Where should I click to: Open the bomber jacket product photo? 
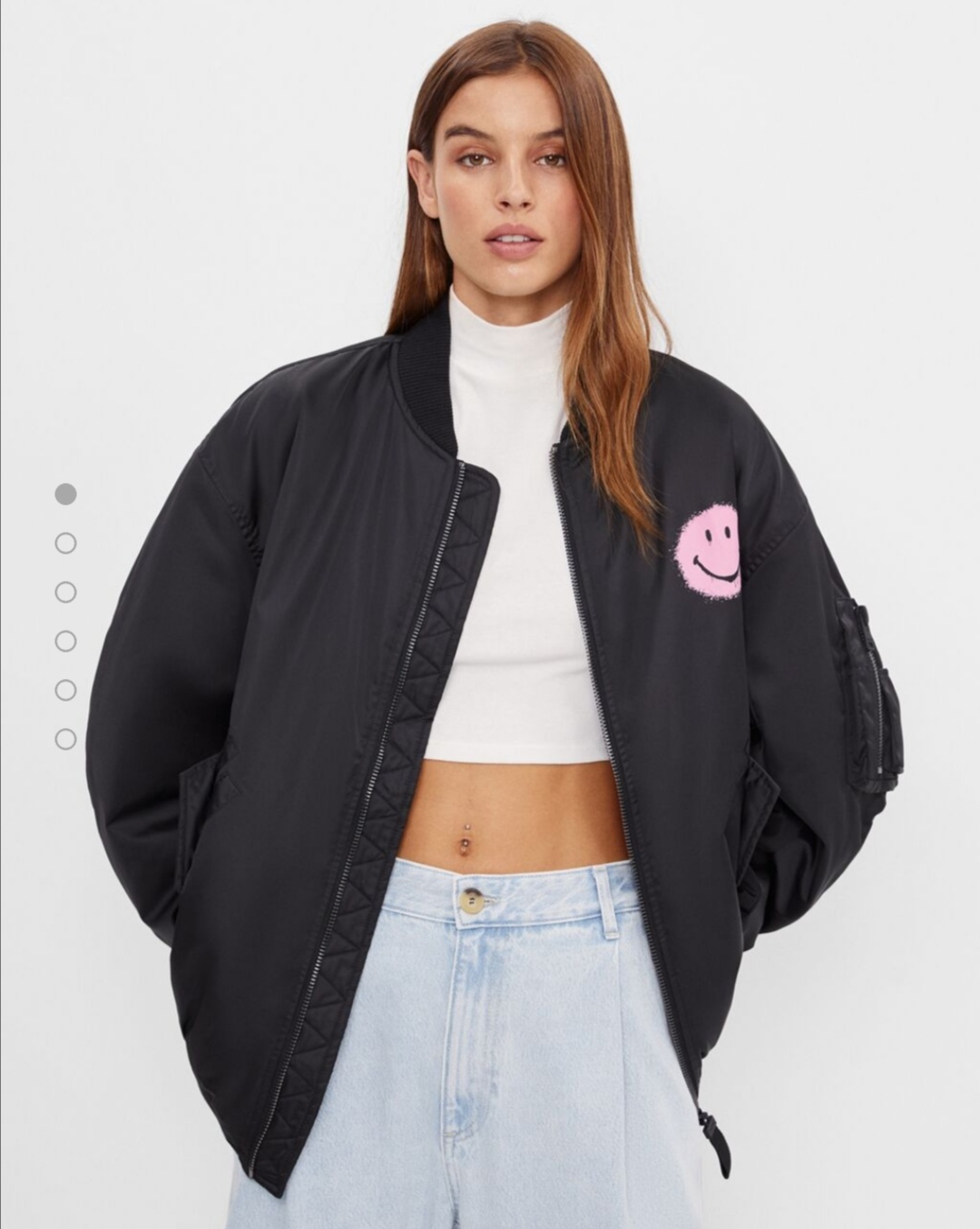508,690
